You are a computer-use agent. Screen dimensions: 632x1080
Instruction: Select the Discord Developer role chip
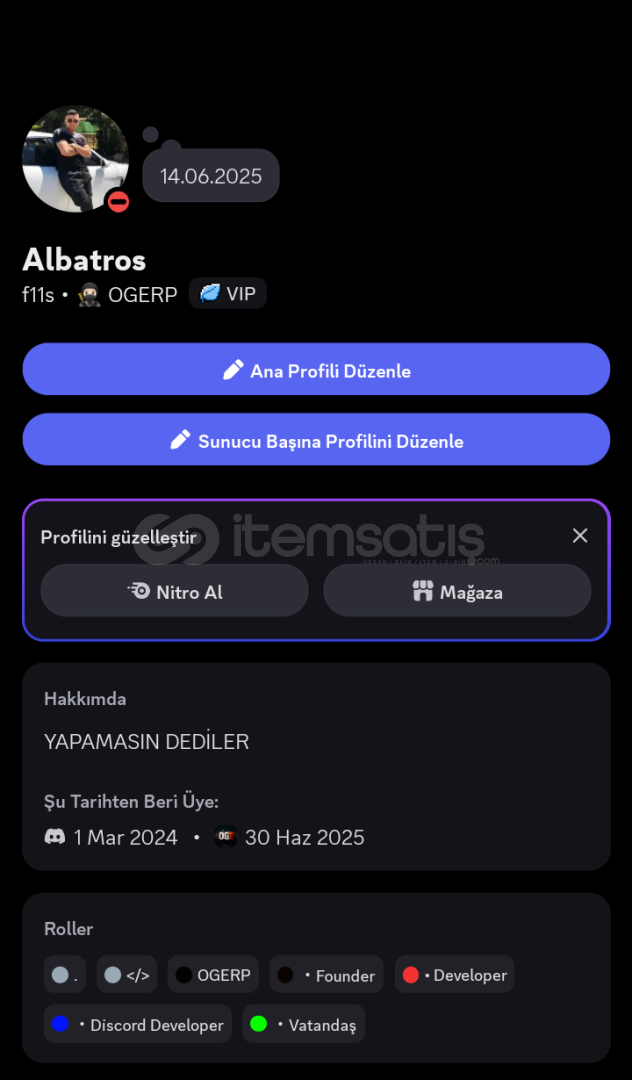click(138, 1025)
